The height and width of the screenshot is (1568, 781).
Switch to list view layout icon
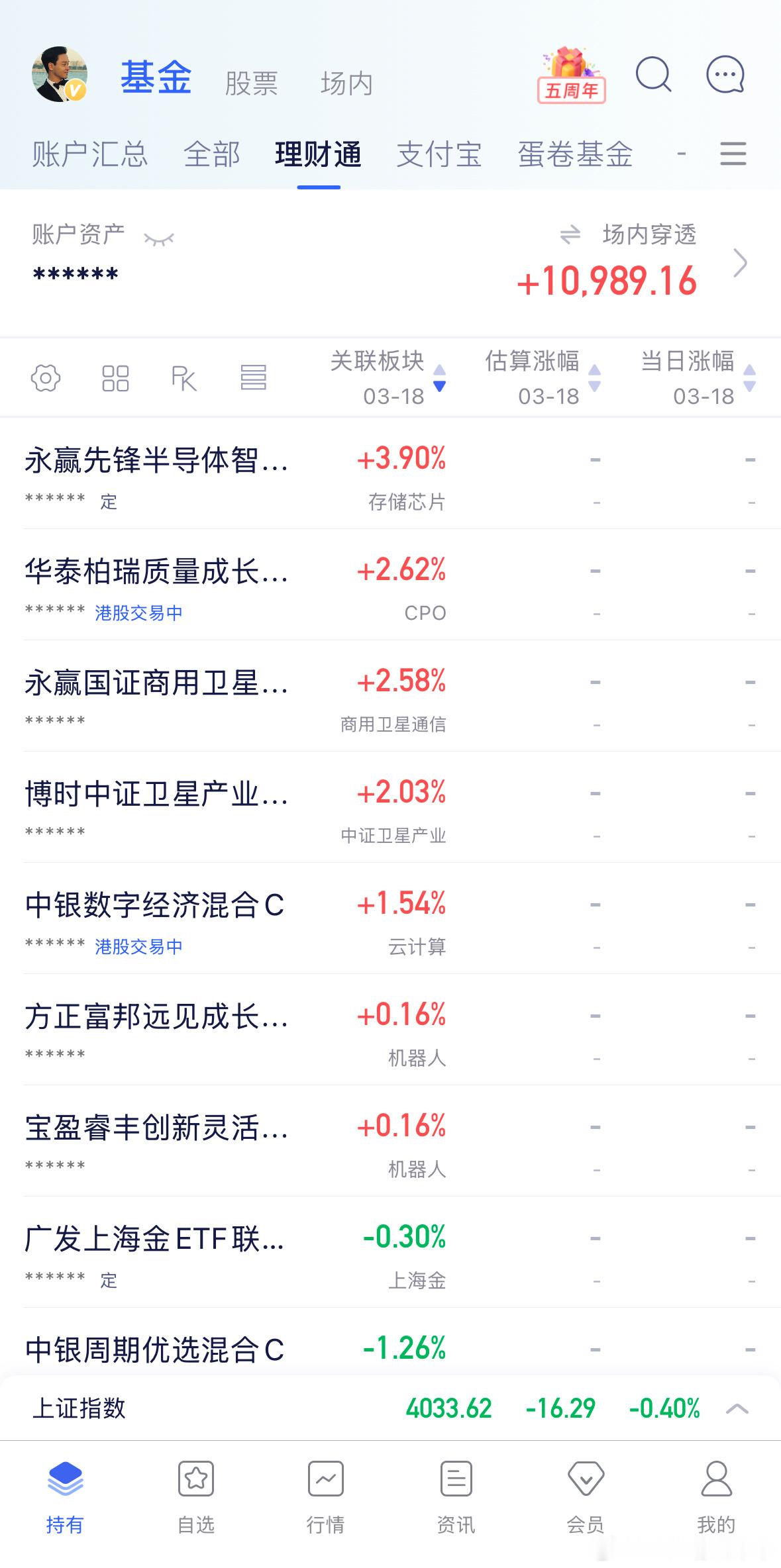[x=254, y=378]
